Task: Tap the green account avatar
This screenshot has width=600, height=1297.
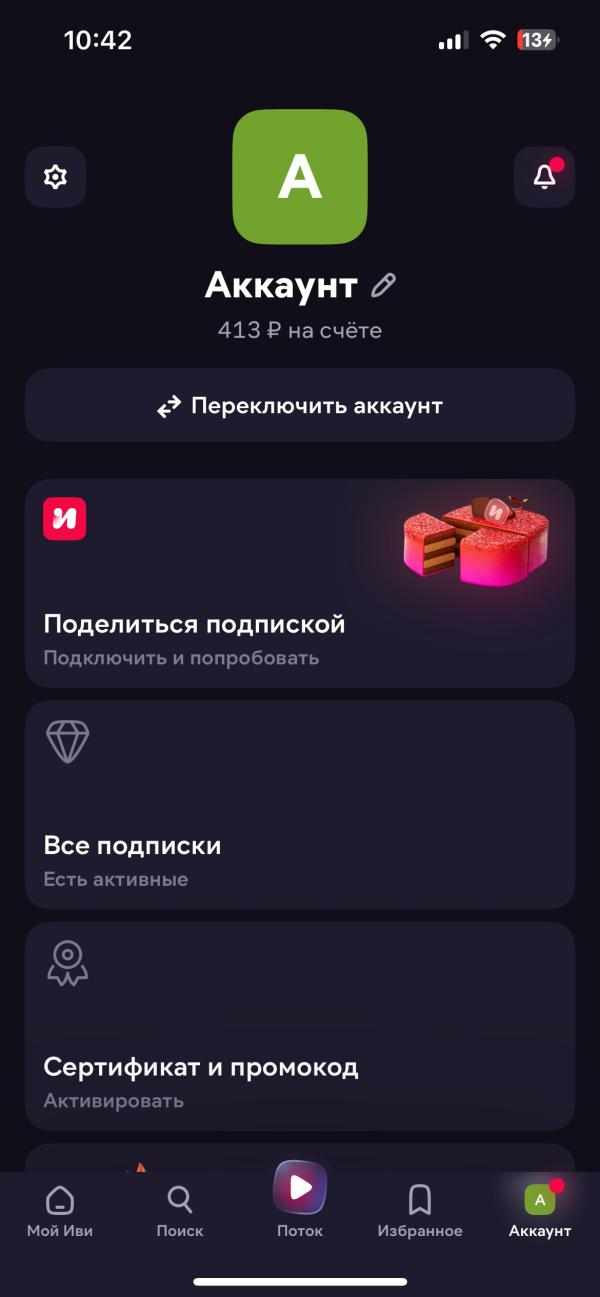Action: click(300, 177)
